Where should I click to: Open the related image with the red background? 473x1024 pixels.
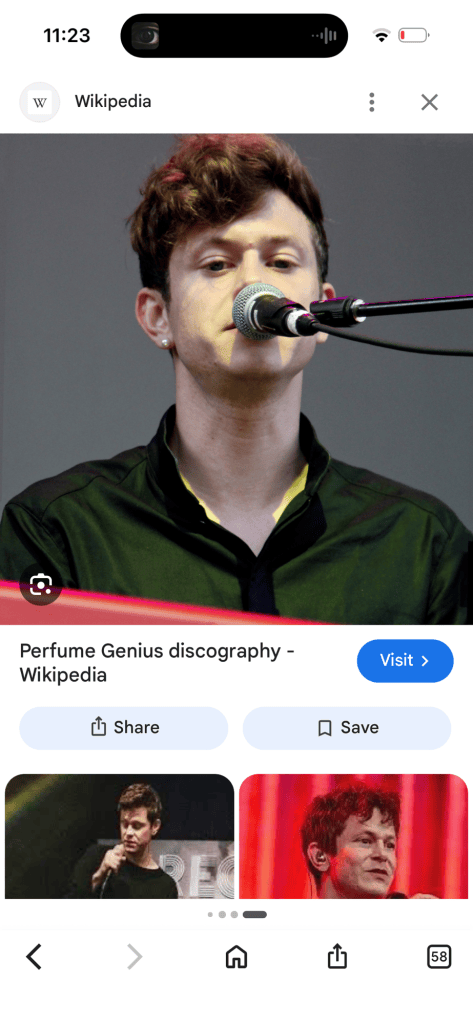pyautogui.click(x=353, y=836)
